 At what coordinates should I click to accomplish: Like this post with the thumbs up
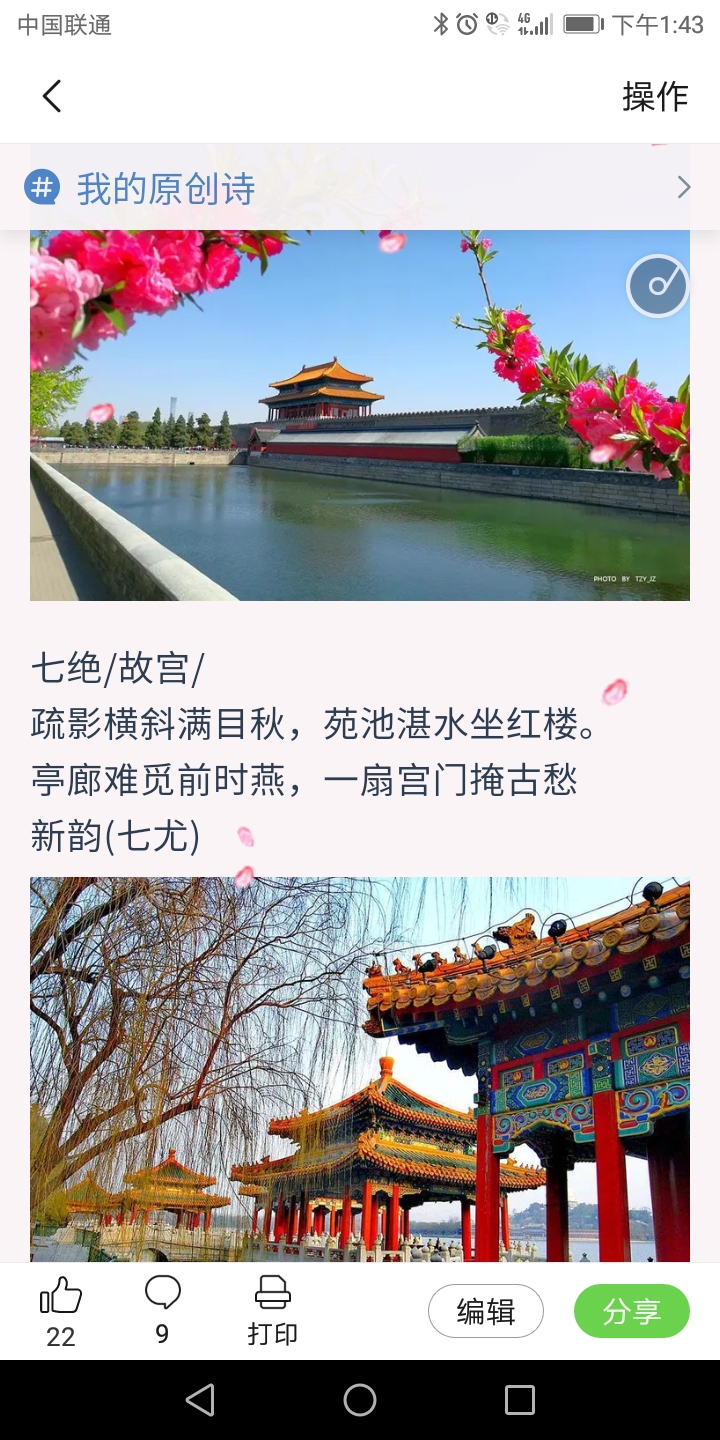61,1298
